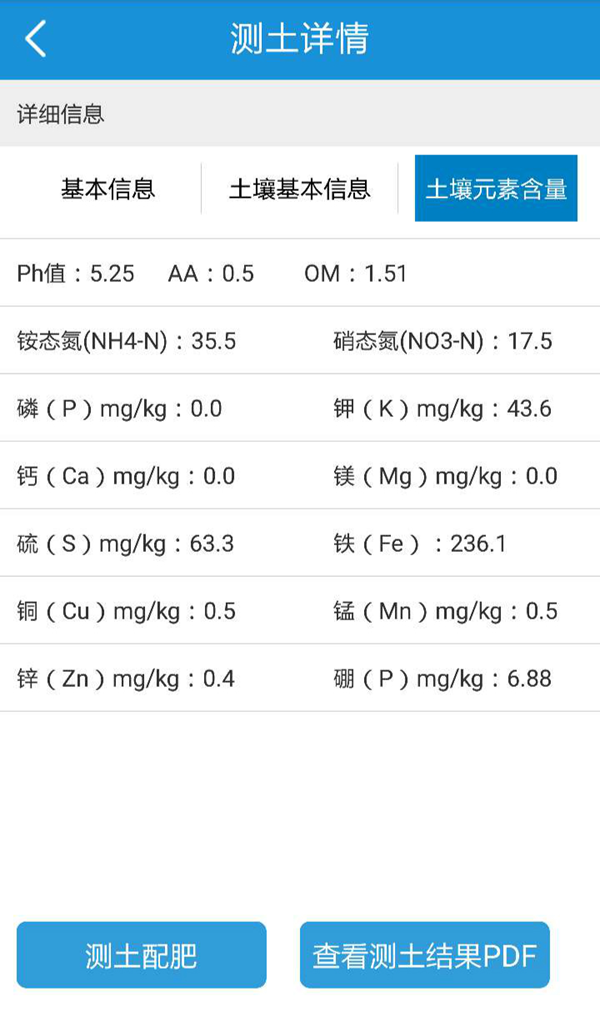Select the 土壤元素含量 tab
The width and height of the screenshot is (600, 1021).
[x=496, y=189]
